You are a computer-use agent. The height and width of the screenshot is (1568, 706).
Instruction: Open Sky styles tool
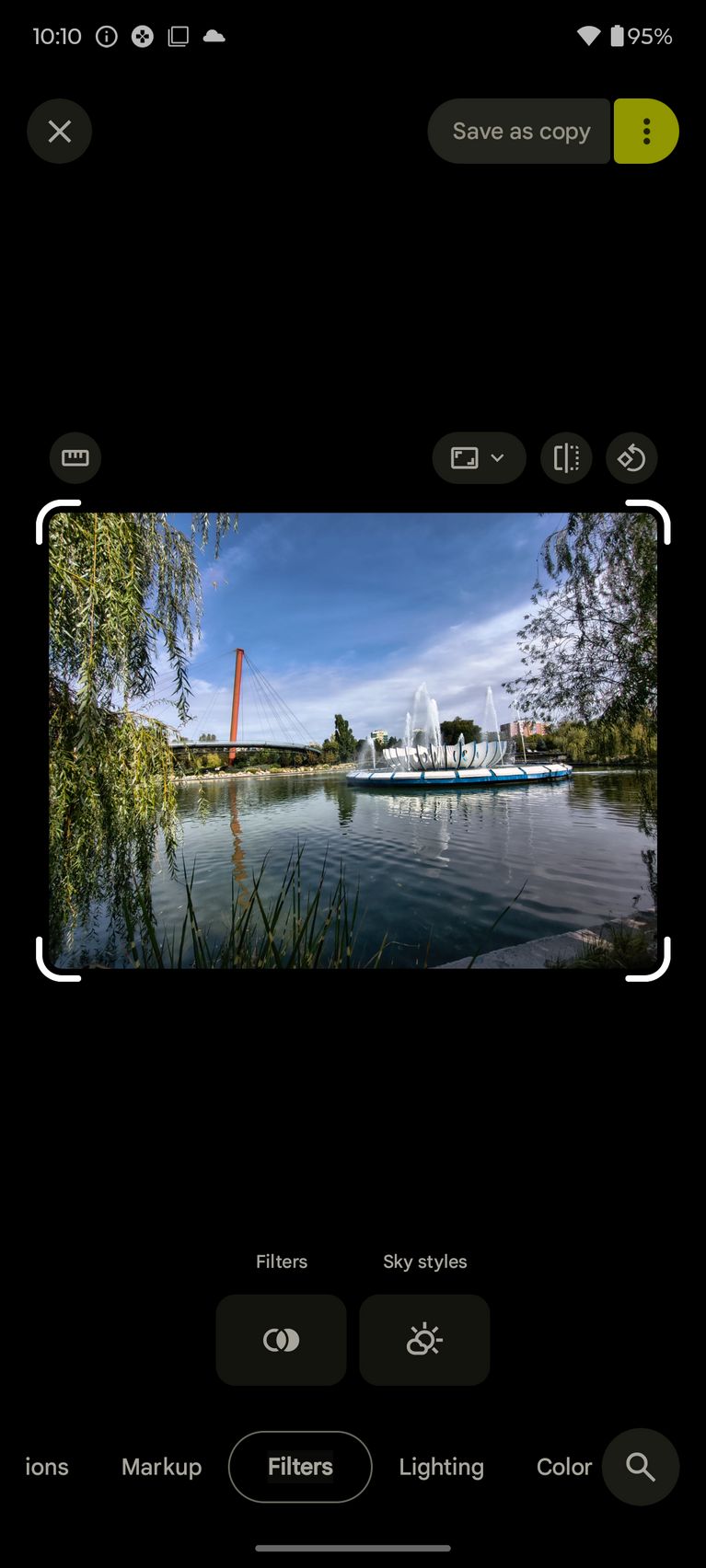[x=424, y=1339]
